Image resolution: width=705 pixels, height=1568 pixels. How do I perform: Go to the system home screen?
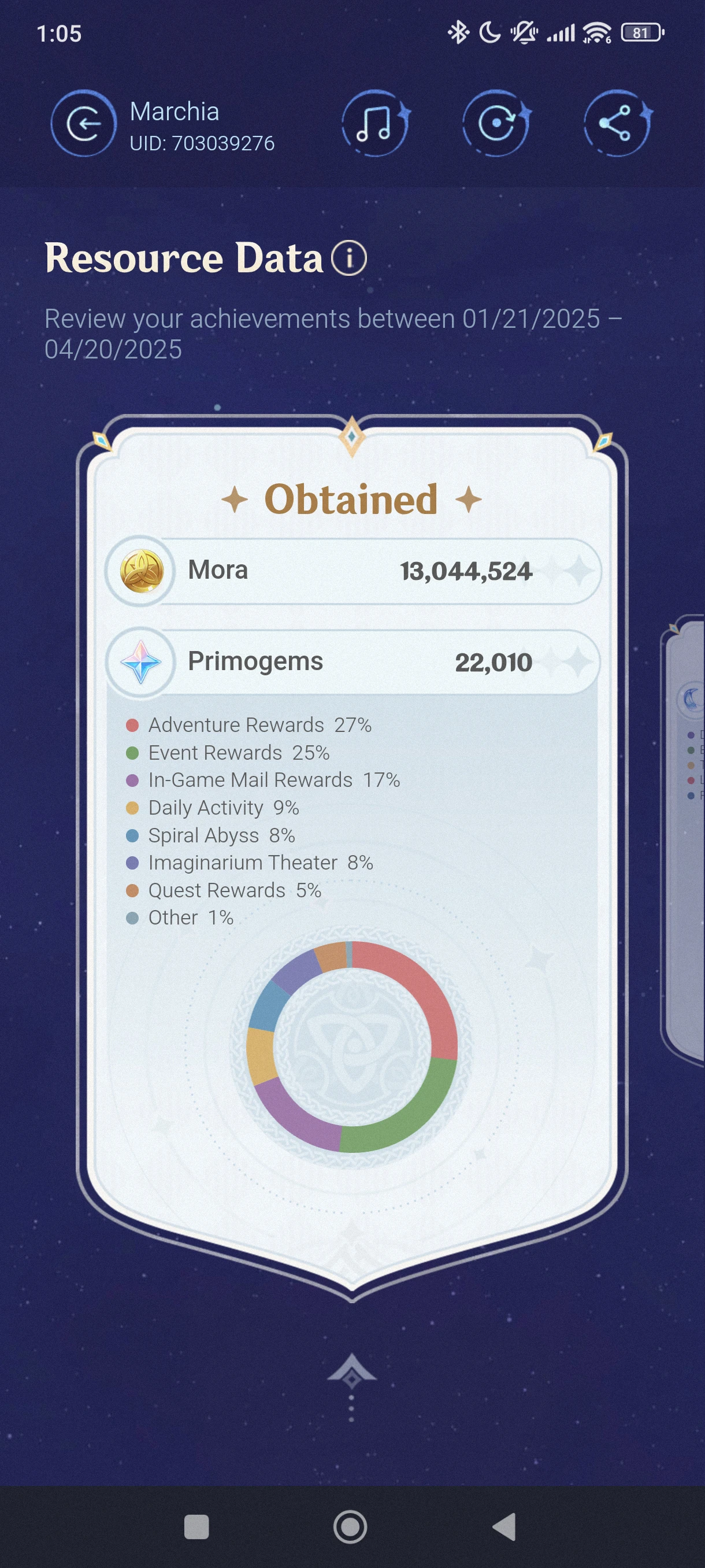pyautogui.click(x=350, y=1527)
